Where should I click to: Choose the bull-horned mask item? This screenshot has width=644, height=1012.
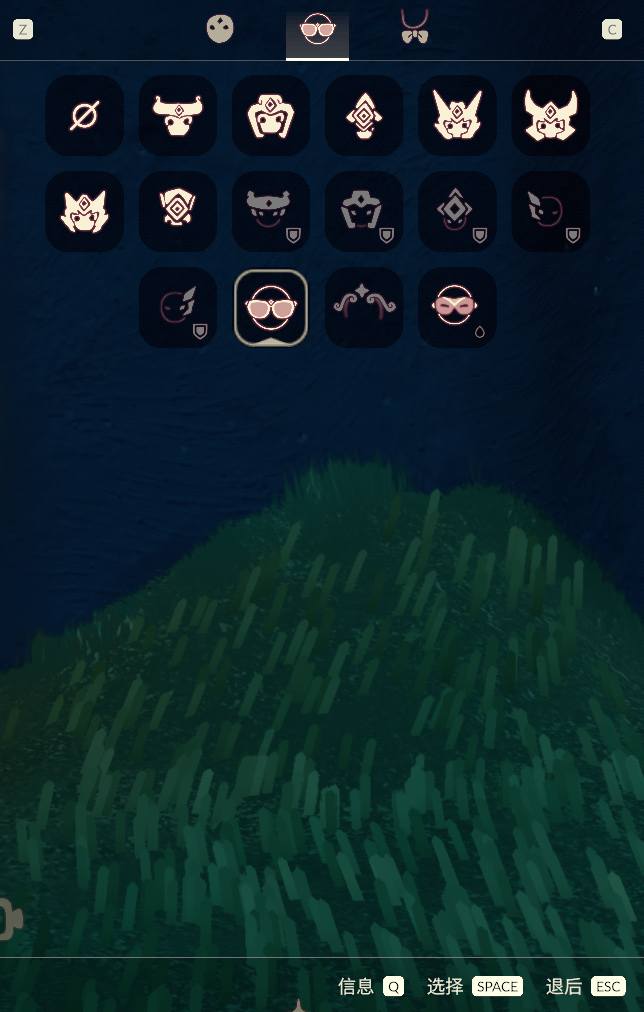[x=178, y=116]
